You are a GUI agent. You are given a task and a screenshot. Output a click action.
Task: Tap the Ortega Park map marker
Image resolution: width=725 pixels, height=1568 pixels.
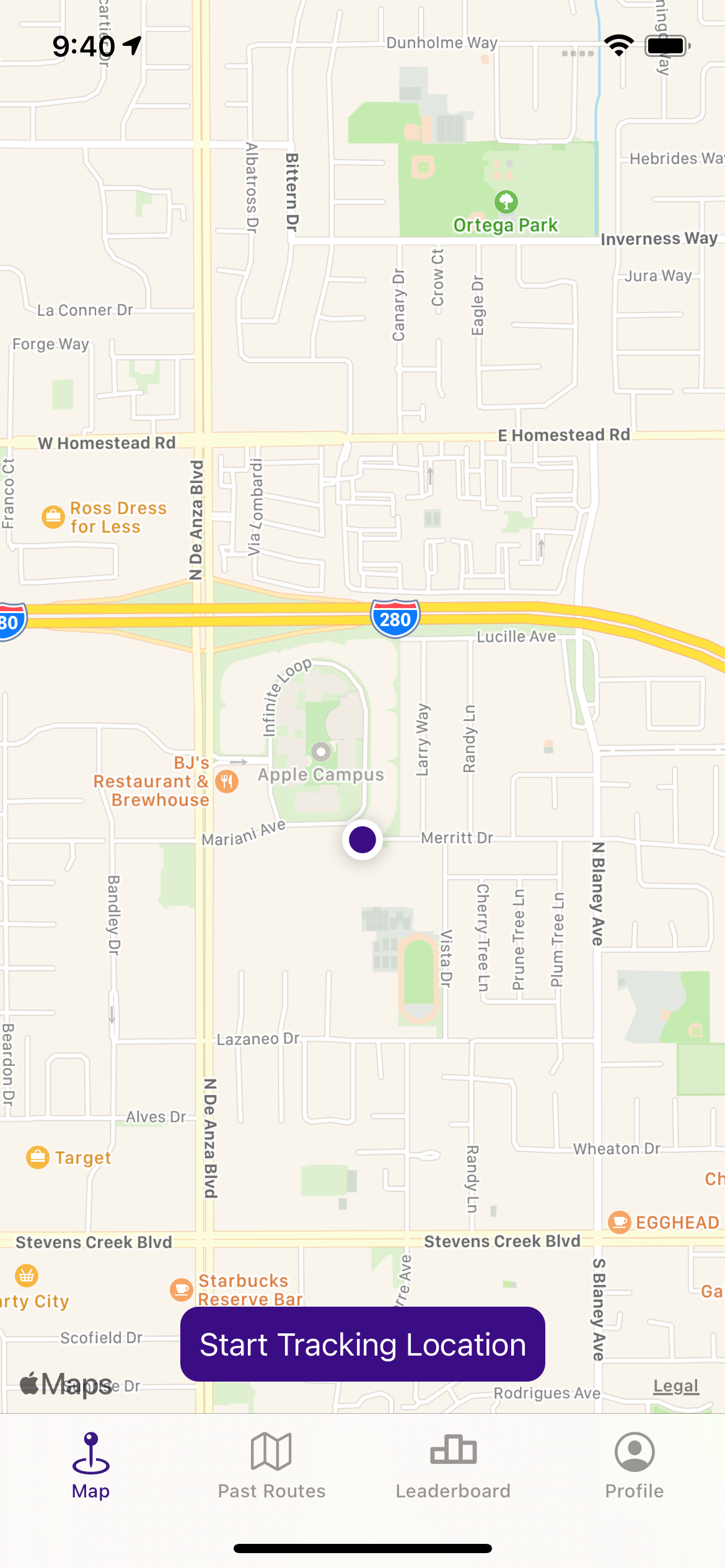(x=506, y=202)
